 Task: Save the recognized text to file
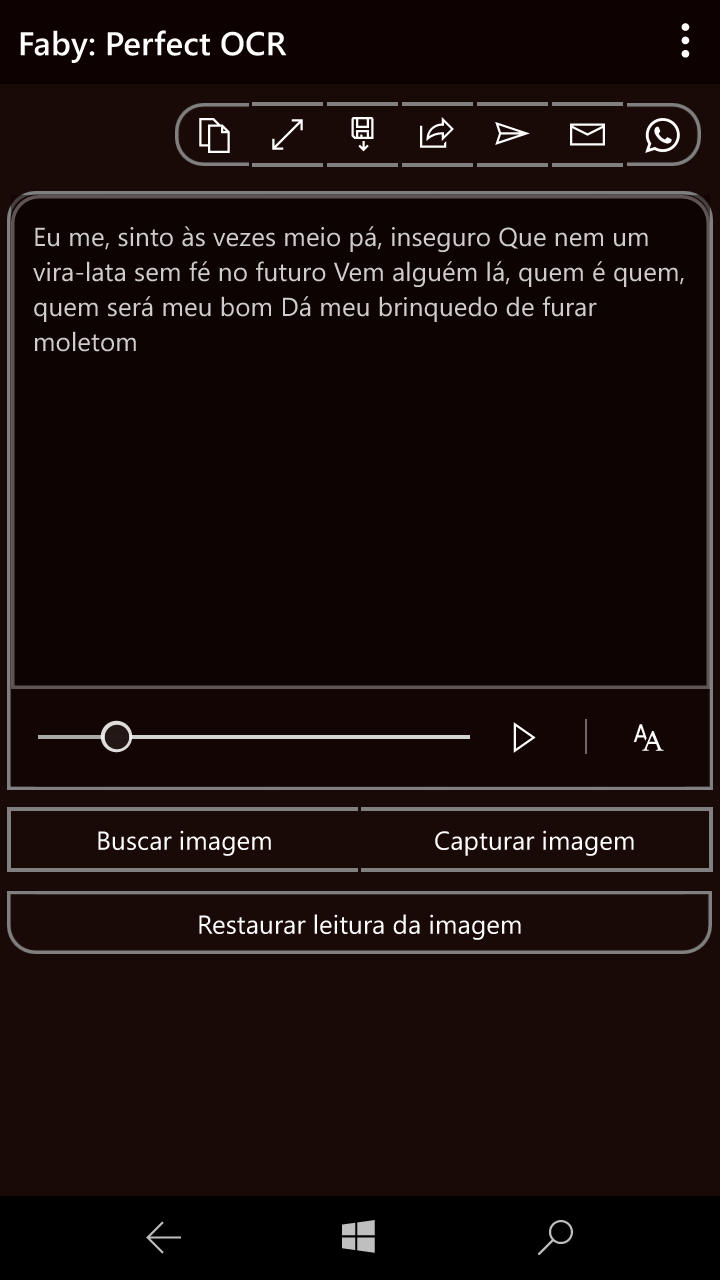click(362, 134)
